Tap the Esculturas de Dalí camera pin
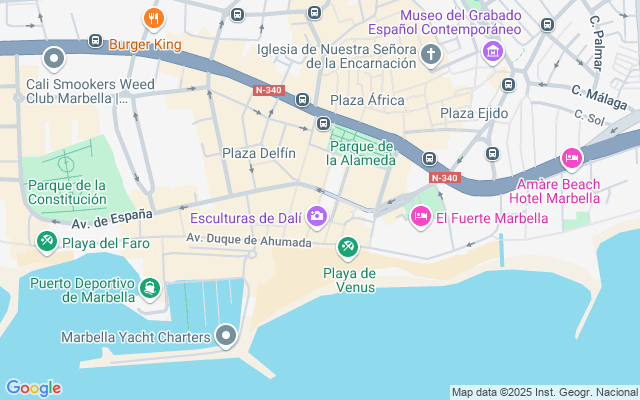Viewport: 640px width, 400px height. pos(317,216)
